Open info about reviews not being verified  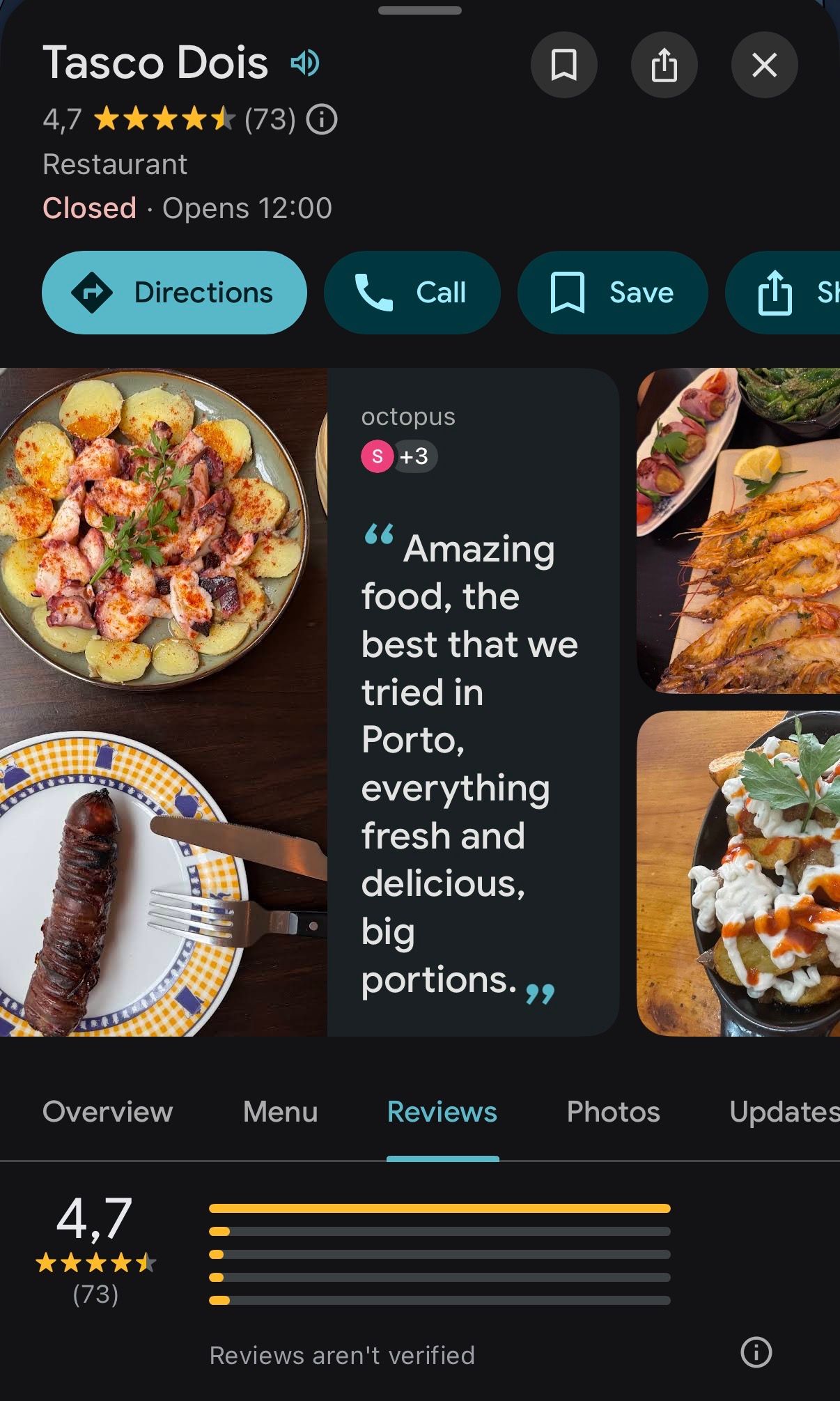(x=756, y=1352)
